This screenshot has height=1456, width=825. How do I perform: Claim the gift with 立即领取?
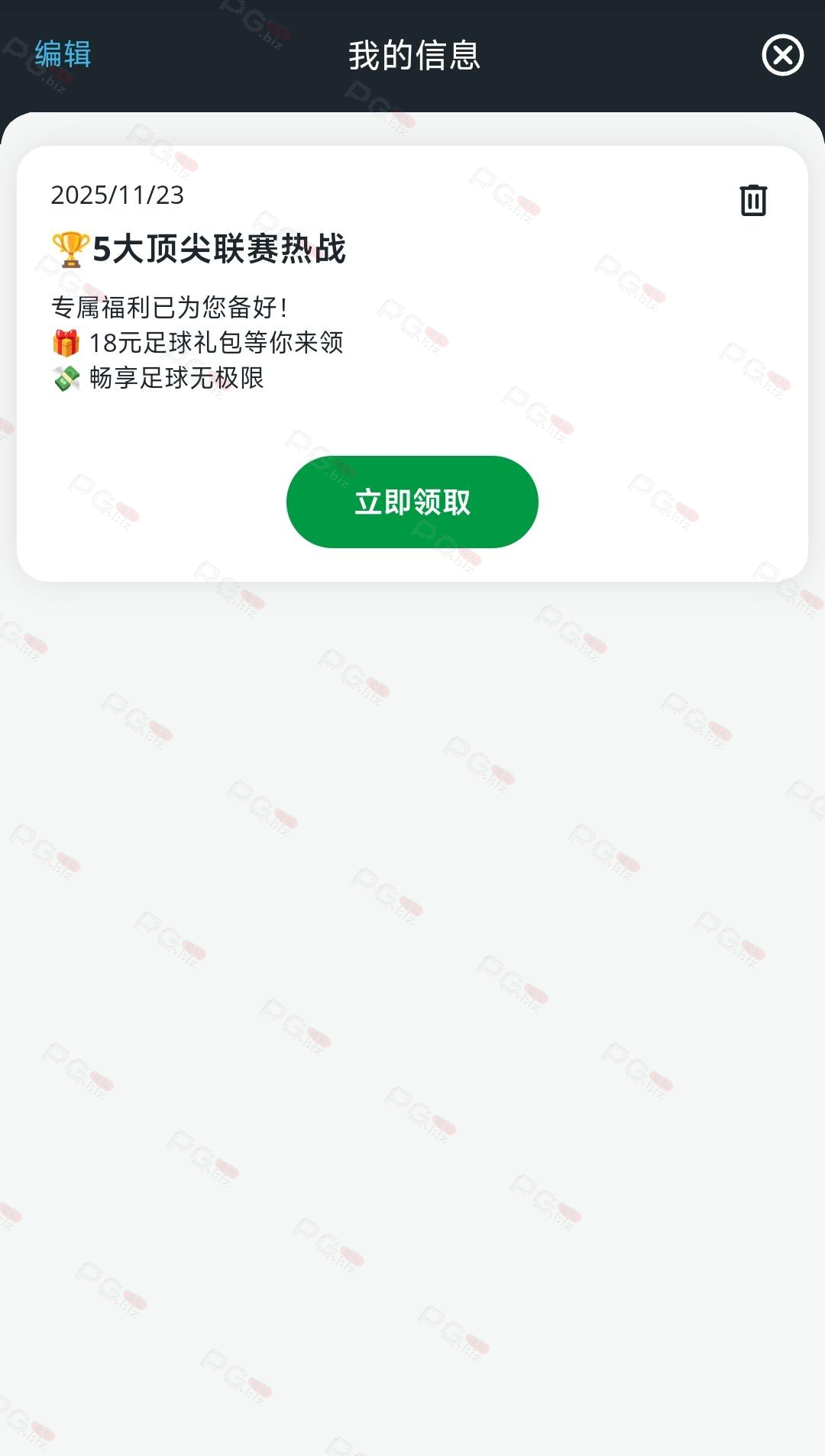click(x=412, y=502)
